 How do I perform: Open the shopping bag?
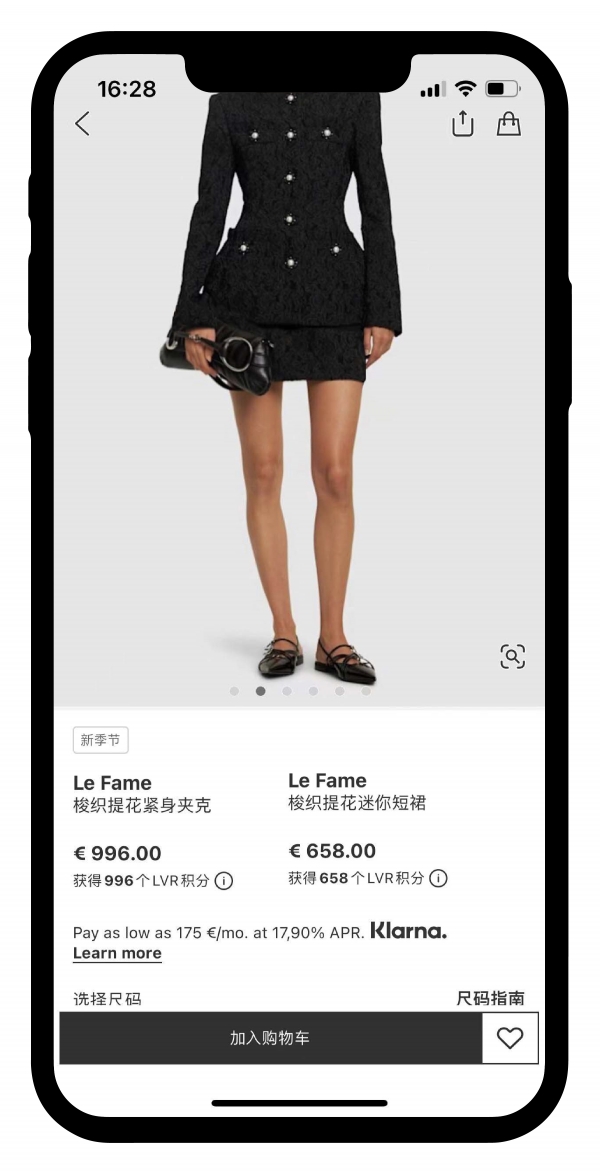pyautogui.click(x=509, y=123)
